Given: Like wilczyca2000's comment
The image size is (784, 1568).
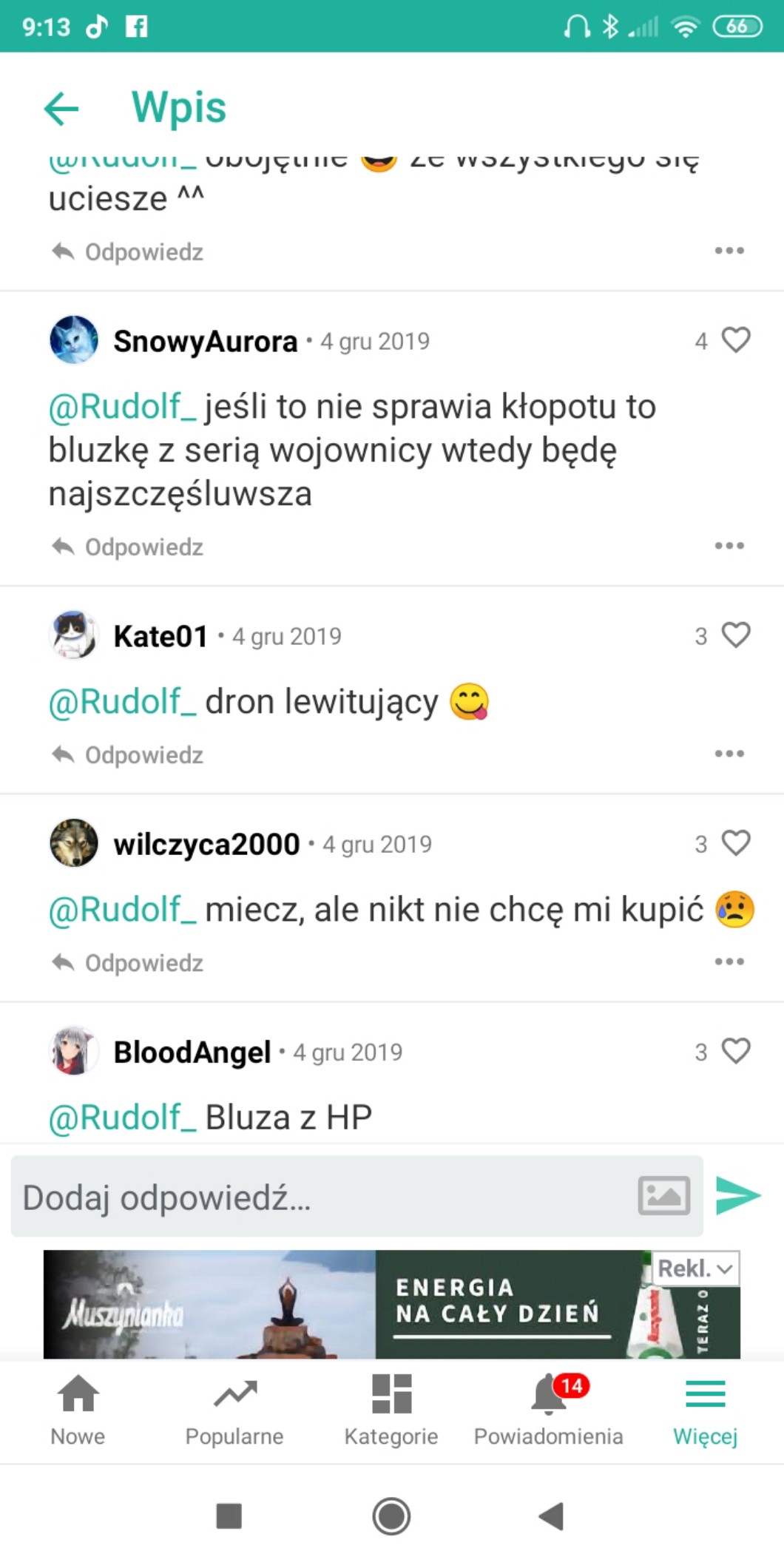Looking at the screenshot, I should 735,843.
